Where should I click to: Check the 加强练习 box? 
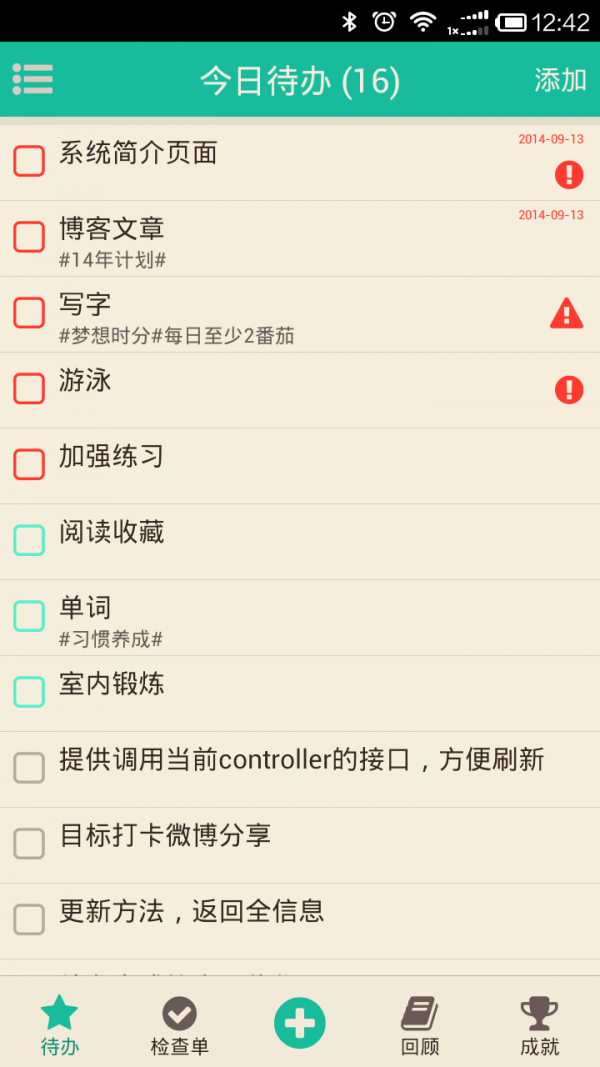29,464
